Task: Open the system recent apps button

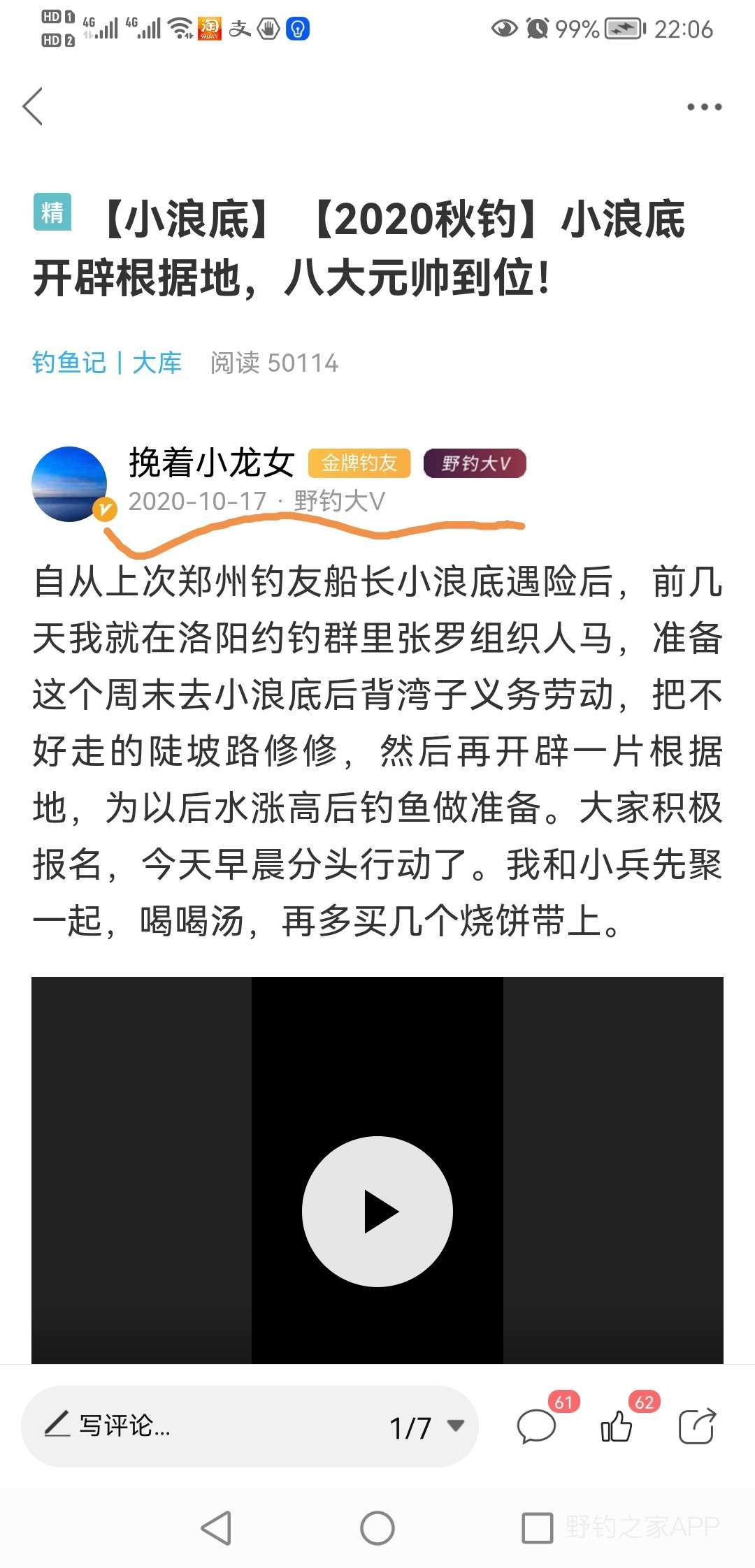Action: point(538,1527)
